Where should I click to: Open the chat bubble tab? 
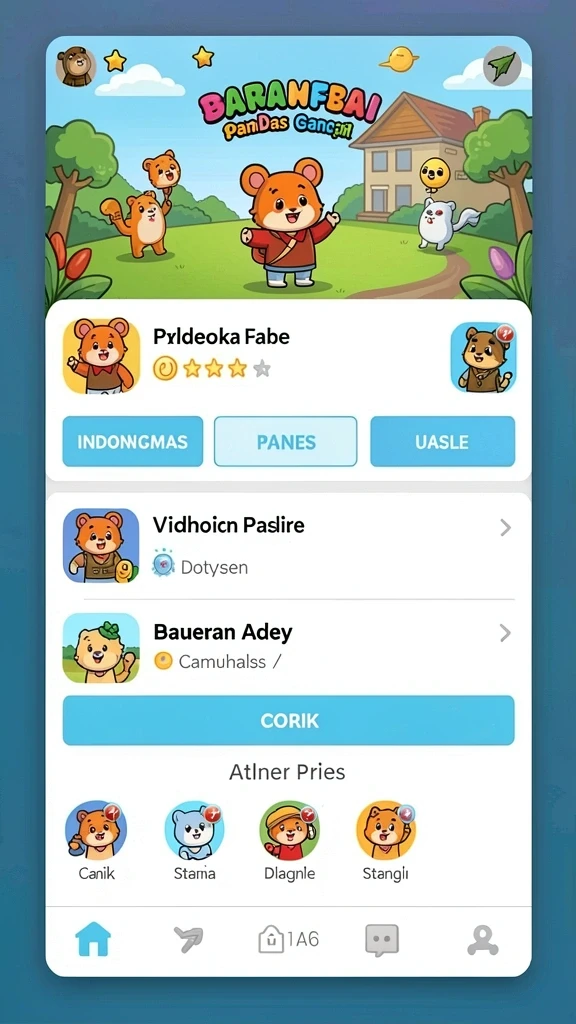381,940
